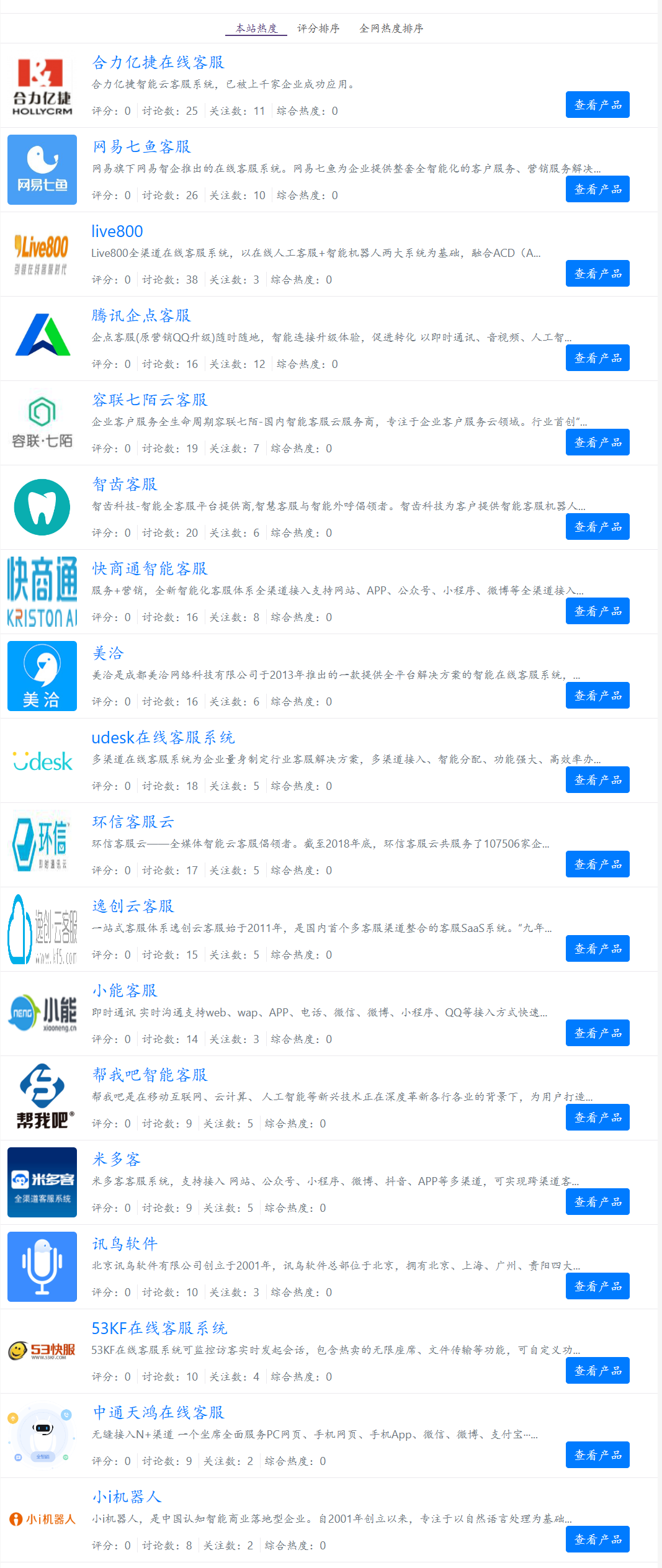Tap 查看产品 for 容联七陌云客服
The width and height of the screenshot is (662, 1568).
pyautogui.click(x=597, y=442)
